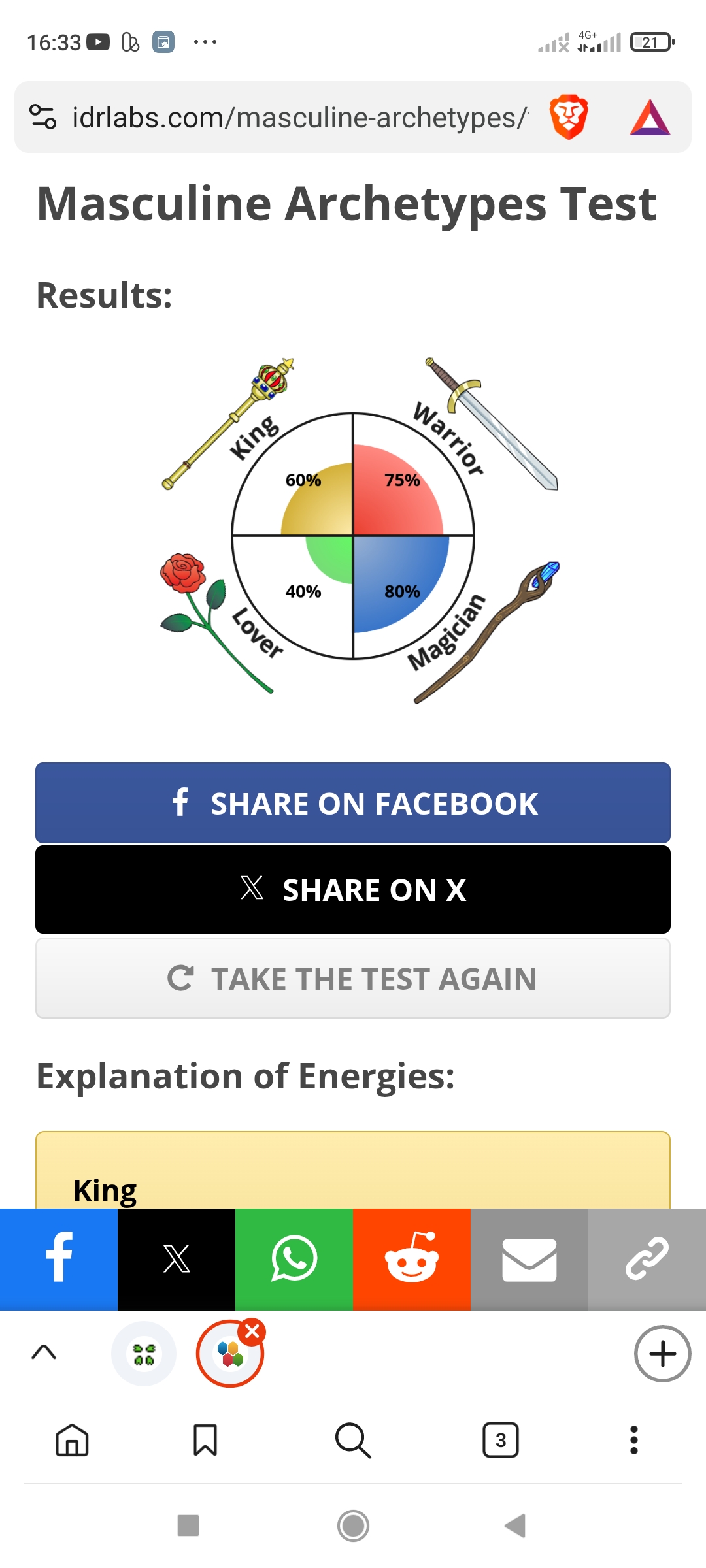
Task: Switch to the four-leaf clover tab
Action: pos(144,1354)
